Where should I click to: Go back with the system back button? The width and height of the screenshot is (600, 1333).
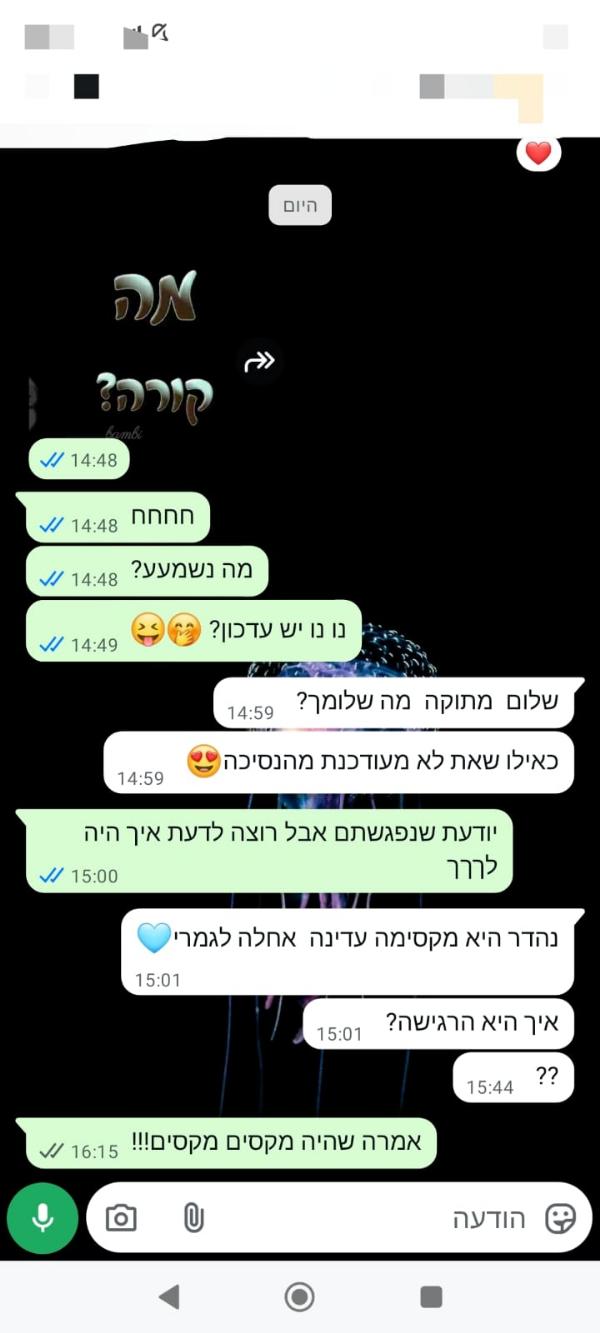[169, 1297]
